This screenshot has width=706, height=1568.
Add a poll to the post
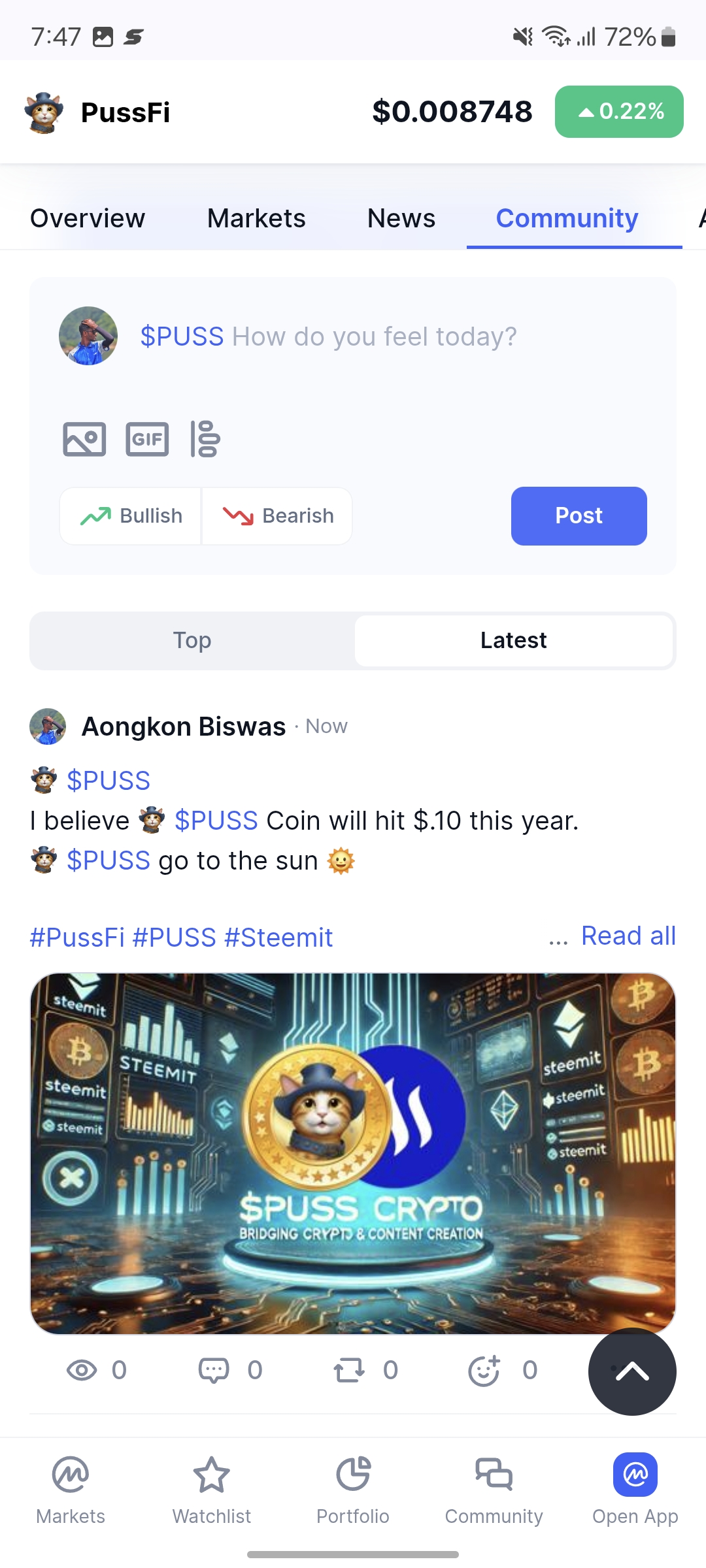(x=205, y=439)
